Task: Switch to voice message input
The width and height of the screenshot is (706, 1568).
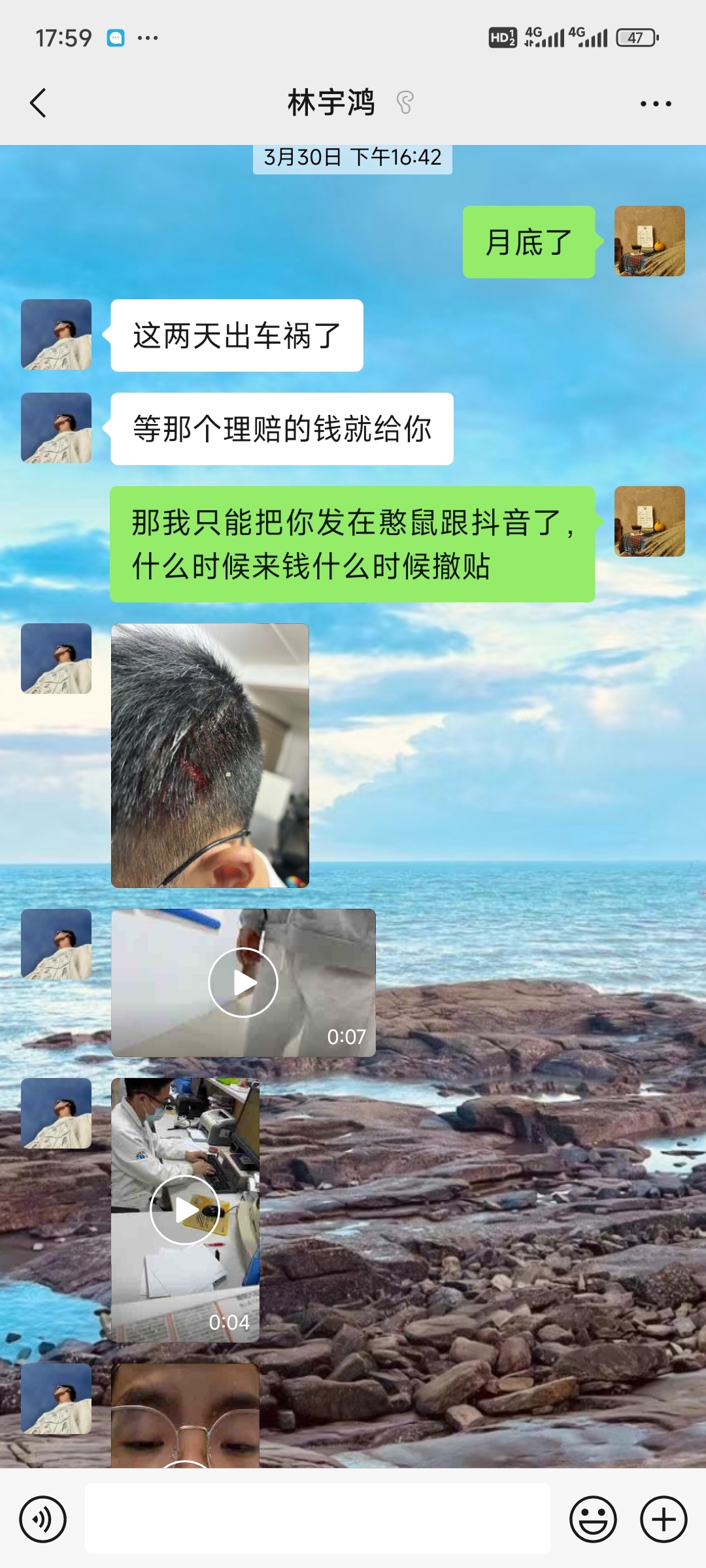Action: [43, 1519]
